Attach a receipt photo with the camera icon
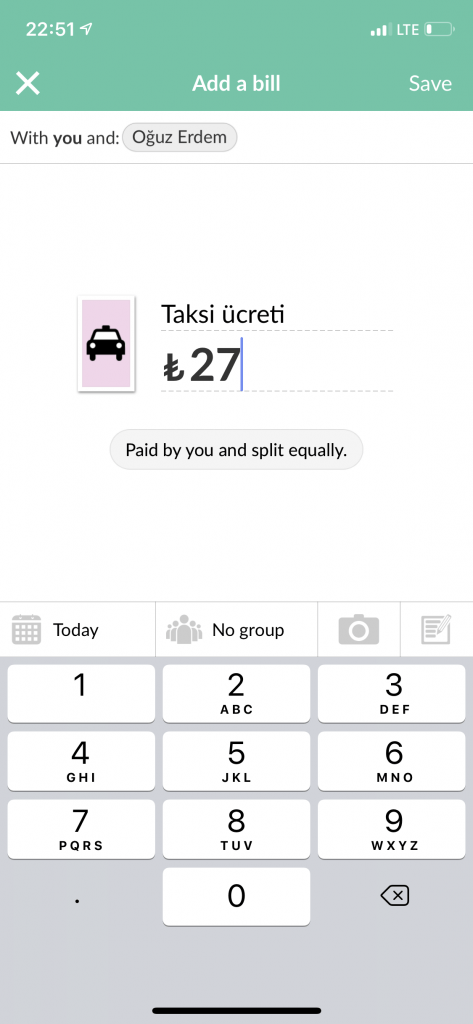This screenshot has width=473, height=1024. [x=359, y=630]
